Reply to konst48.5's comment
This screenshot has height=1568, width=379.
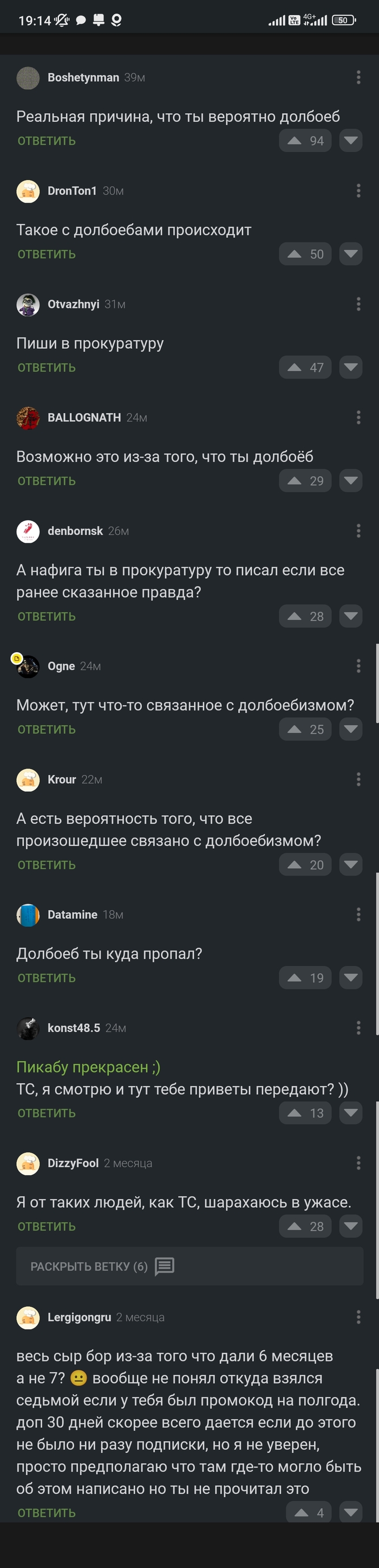tap(46, 1112)
